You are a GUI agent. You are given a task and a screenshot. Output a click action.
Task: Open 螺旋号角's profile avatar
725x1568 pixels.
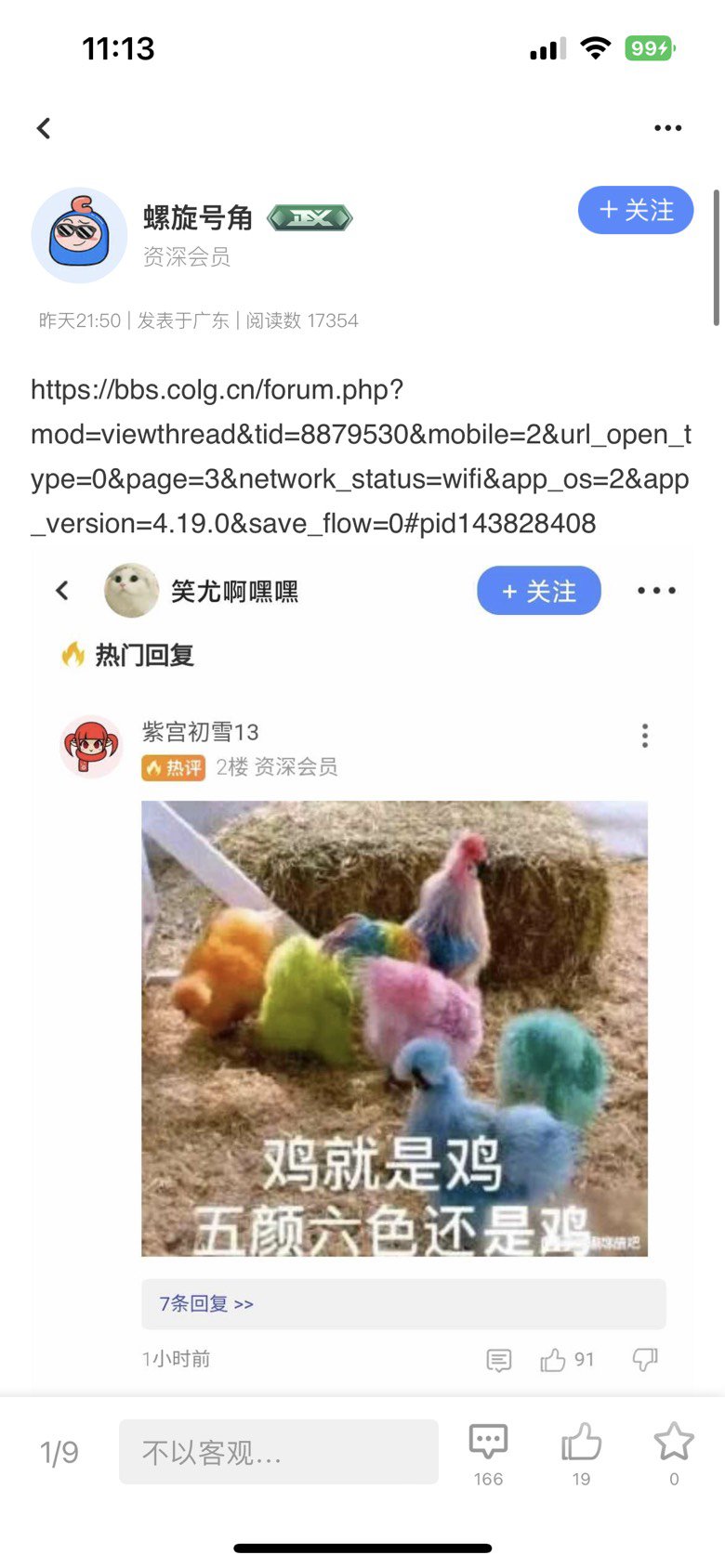[79, 236]
